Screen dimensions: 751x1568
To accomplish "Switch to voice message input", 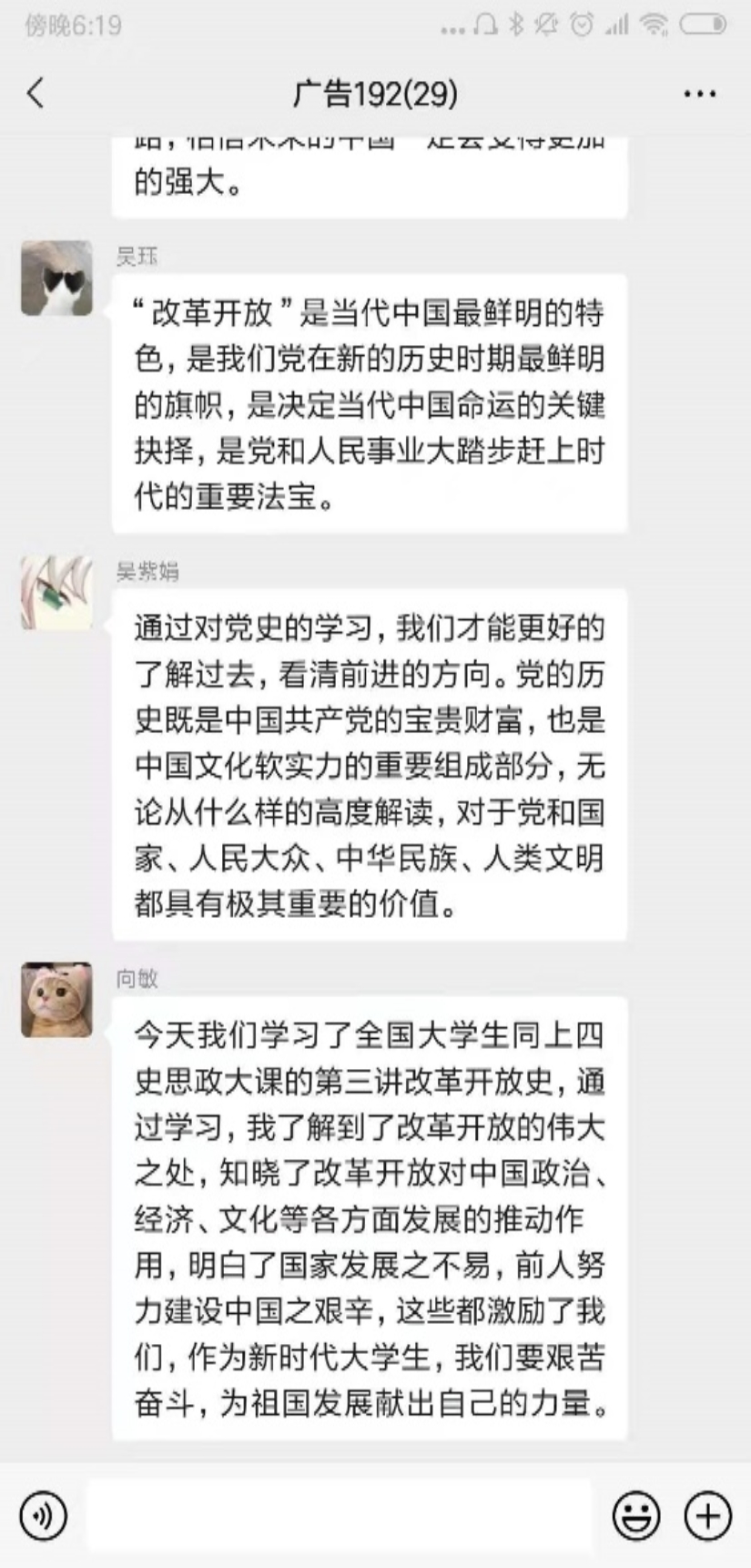I will pyautogui.click(x=43, y=1516).
